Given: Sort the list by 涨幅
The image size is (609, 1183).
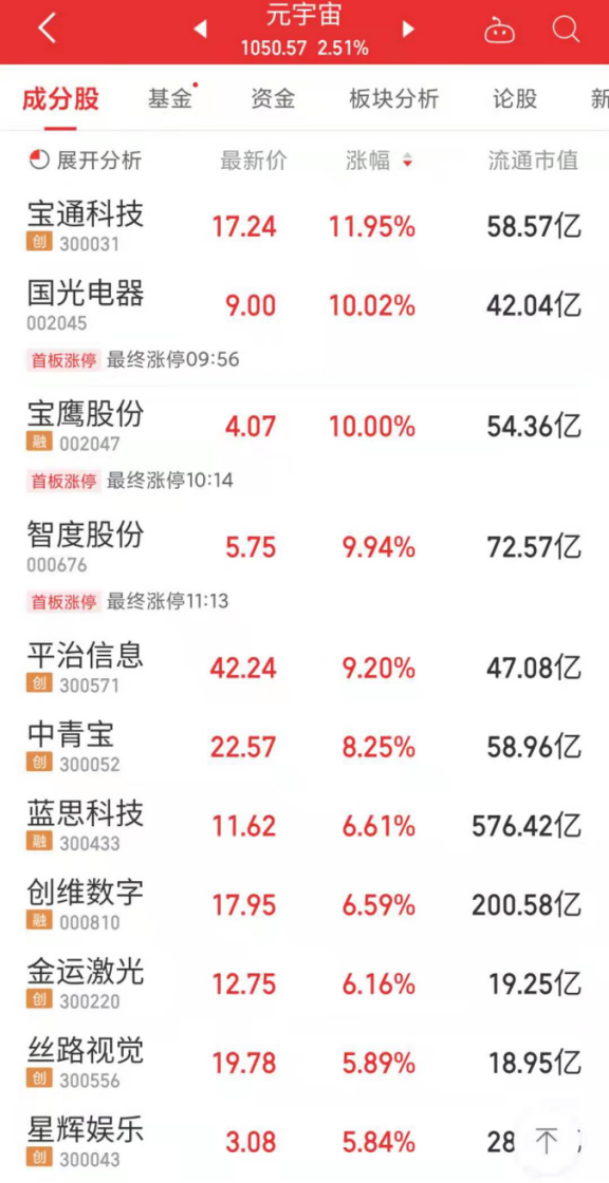Looking at the screenshot, I should (x=378, y=160).
